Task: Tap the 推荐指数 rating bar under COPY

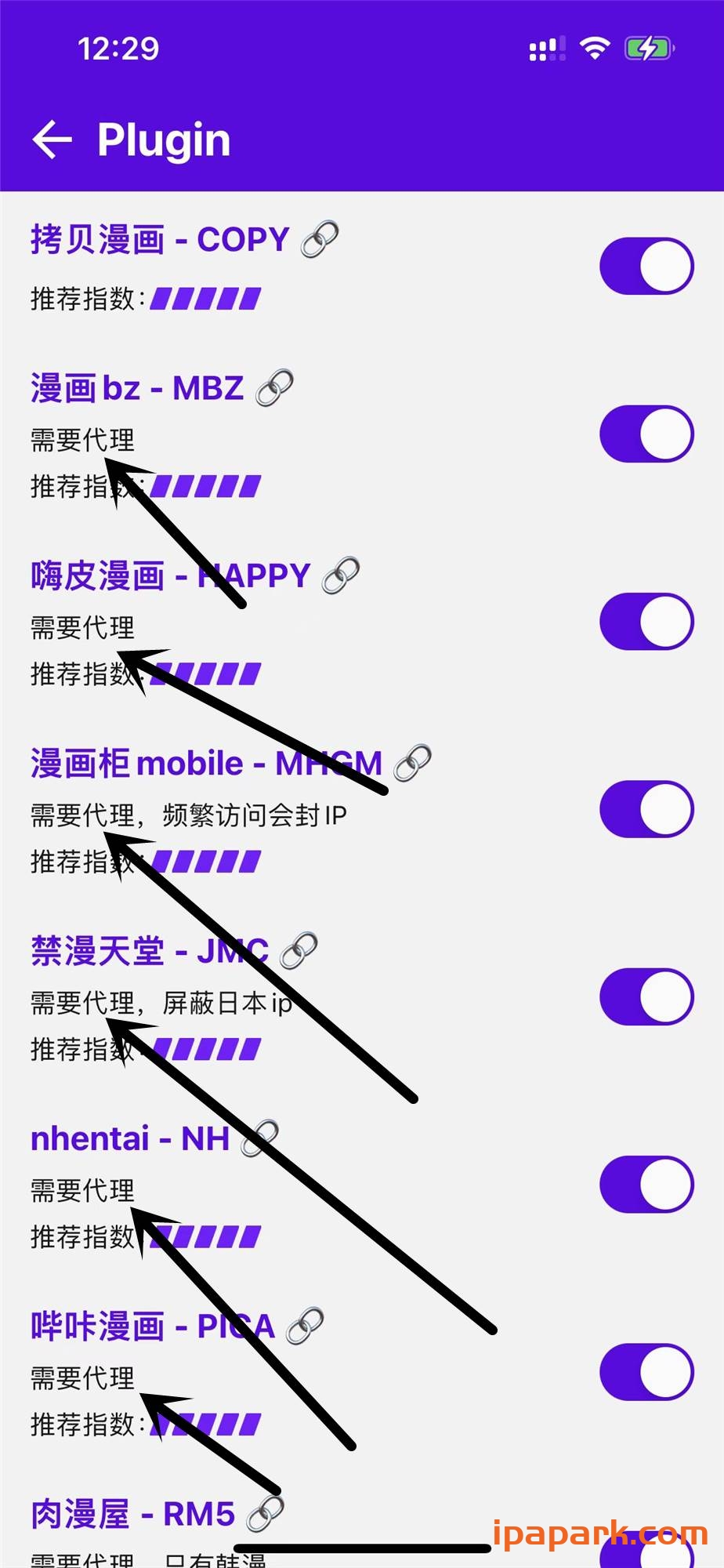Action: click(145, 299)
